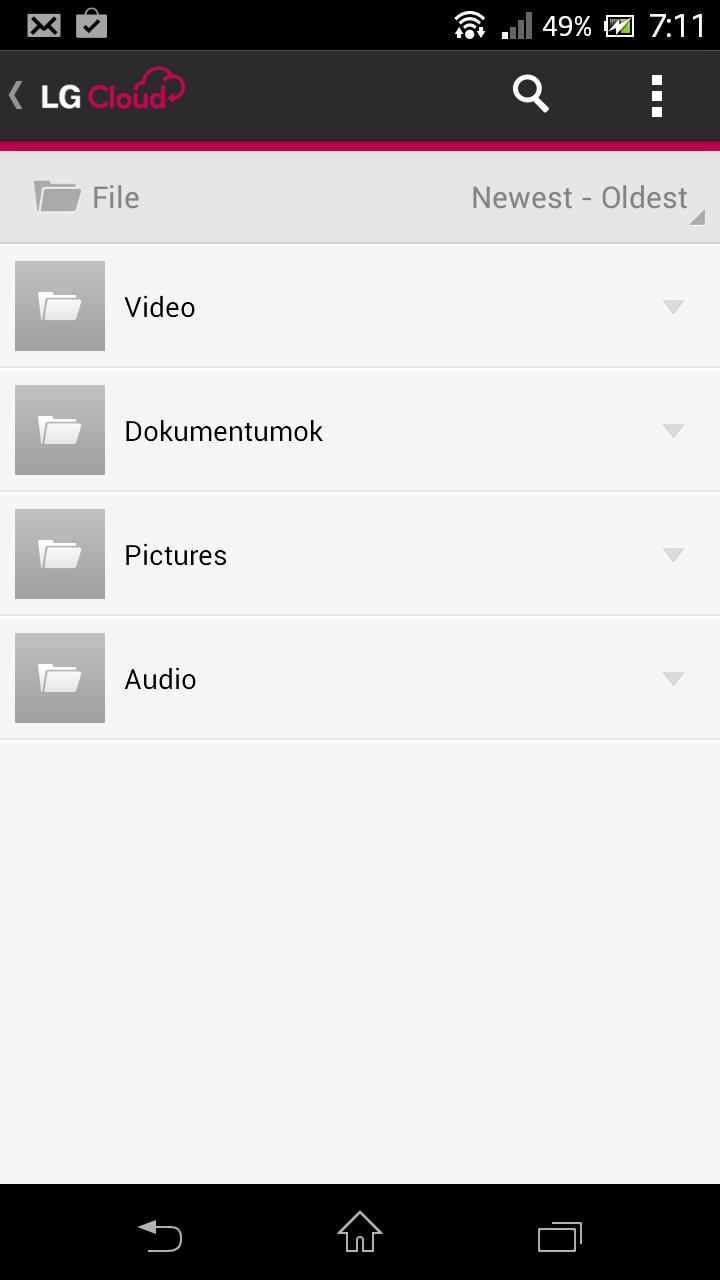Open the Dokumentumok folder
Viewport: 720px width, 1280px height.
click(x=360, y=430)
